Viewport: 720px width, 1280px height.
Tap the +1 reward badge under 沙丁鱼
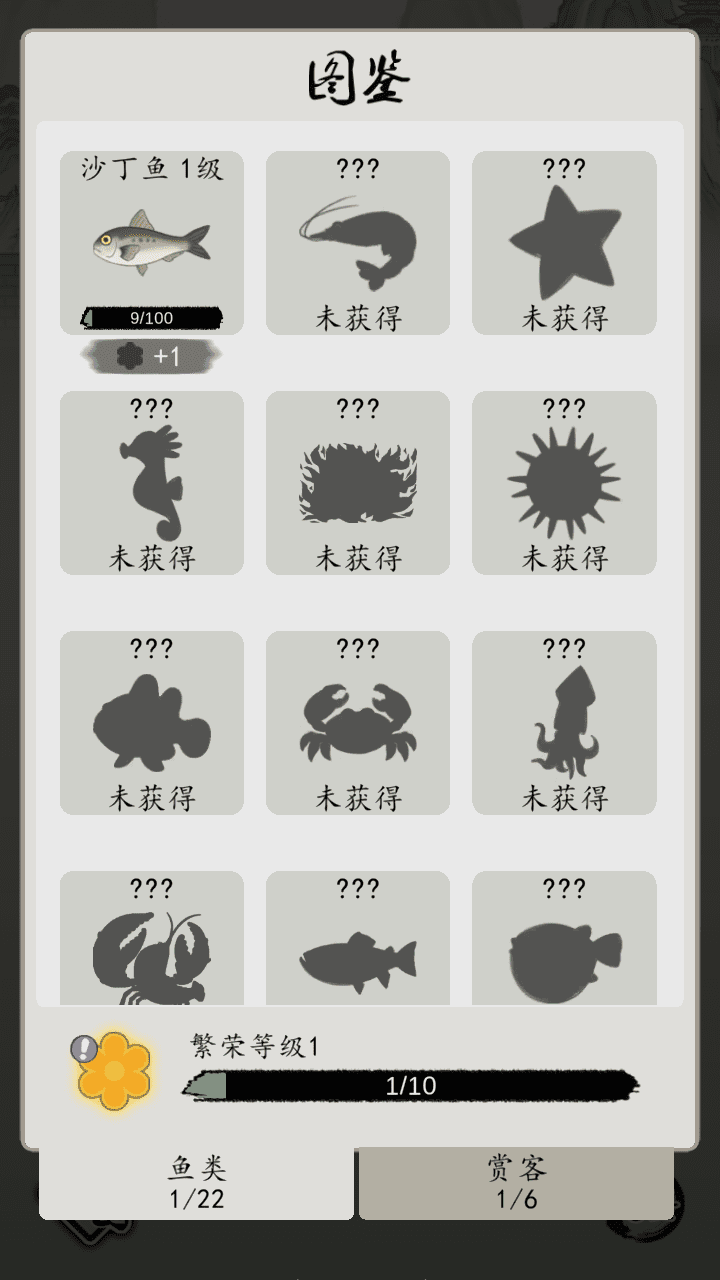tap(151, 356)
